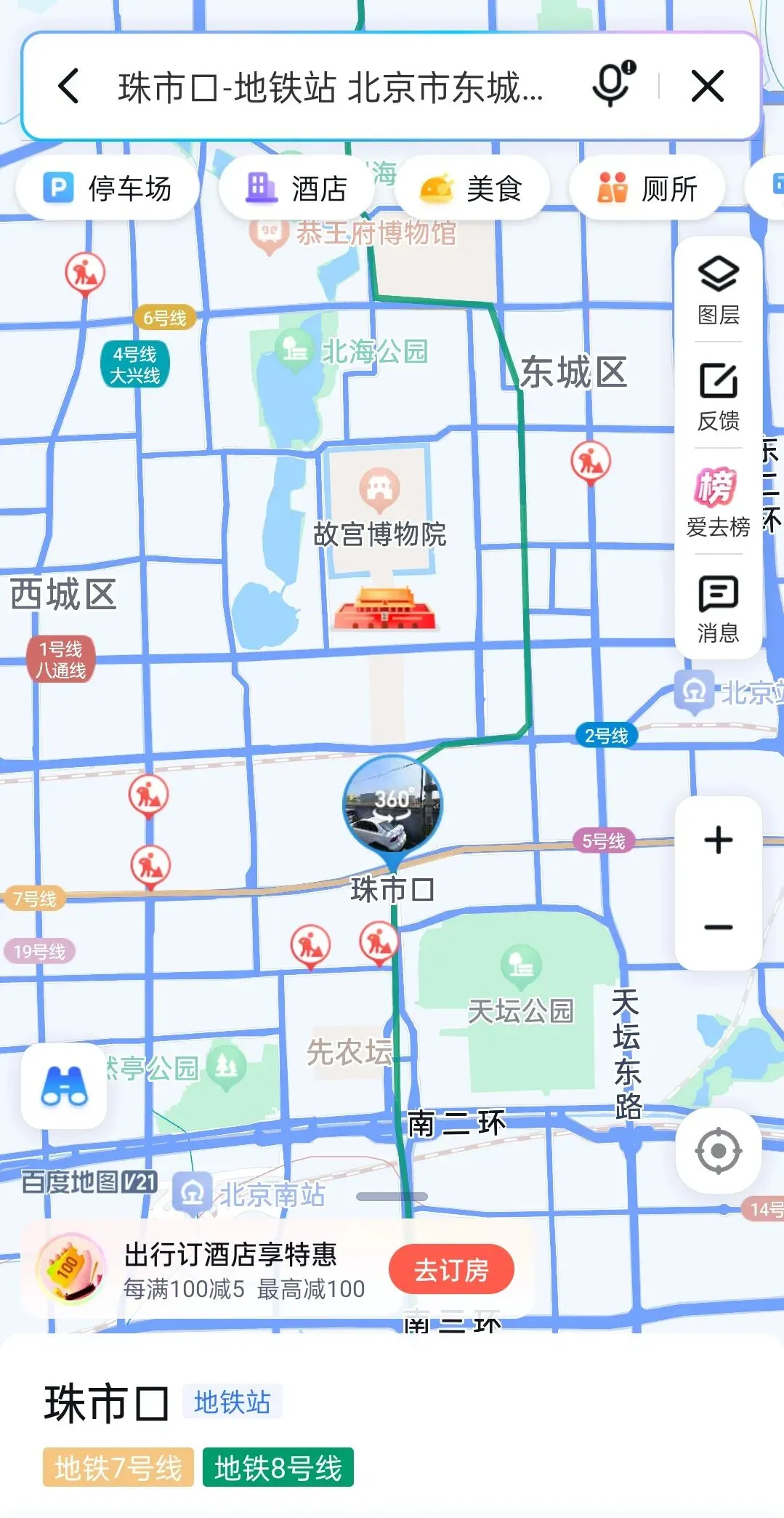Tap the search box showing 珠市口-地铁站

(x=331, y=87)
